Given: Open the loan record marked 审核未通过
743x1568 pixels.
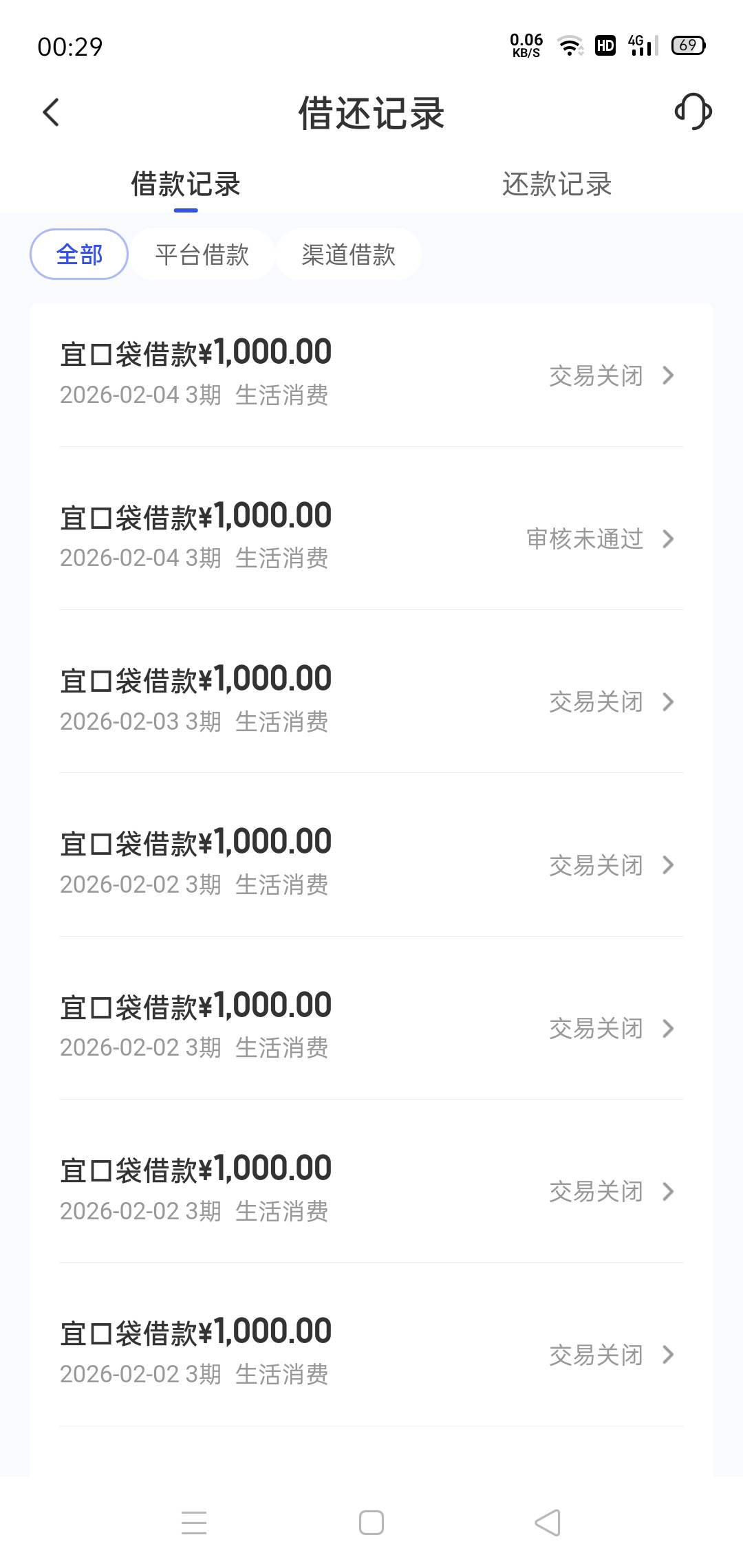Looking at the screenshot, I should 371,538.
